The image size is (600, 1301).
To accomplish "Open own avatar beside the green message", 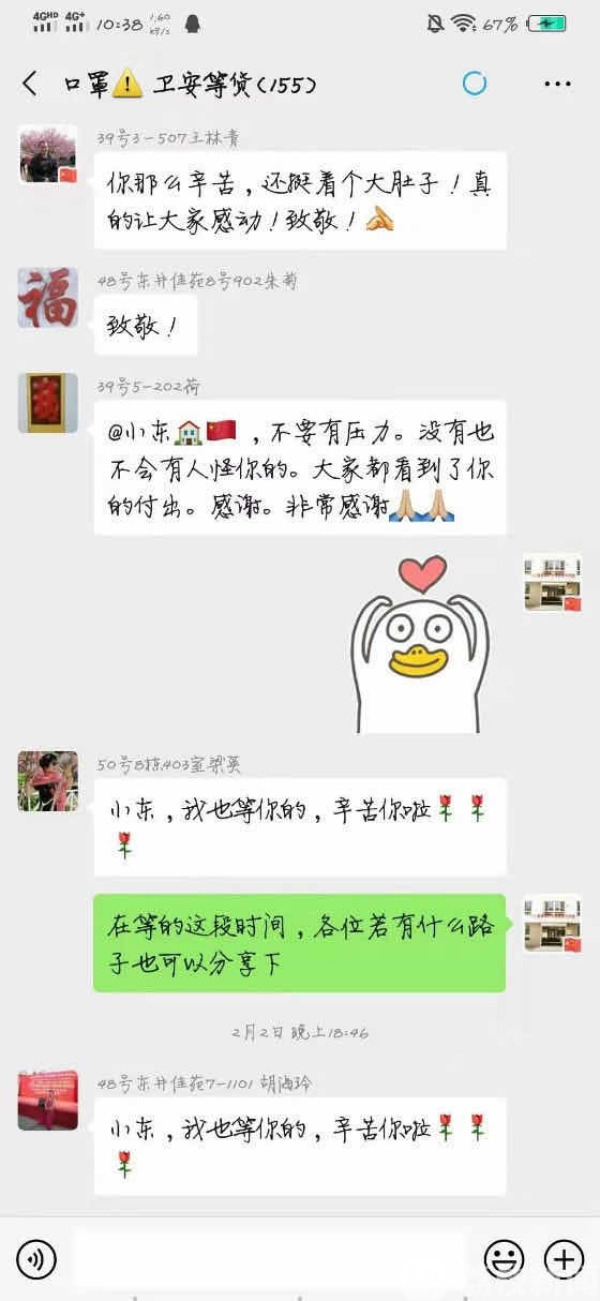I will pyautogui.click(x=552, y=923).
